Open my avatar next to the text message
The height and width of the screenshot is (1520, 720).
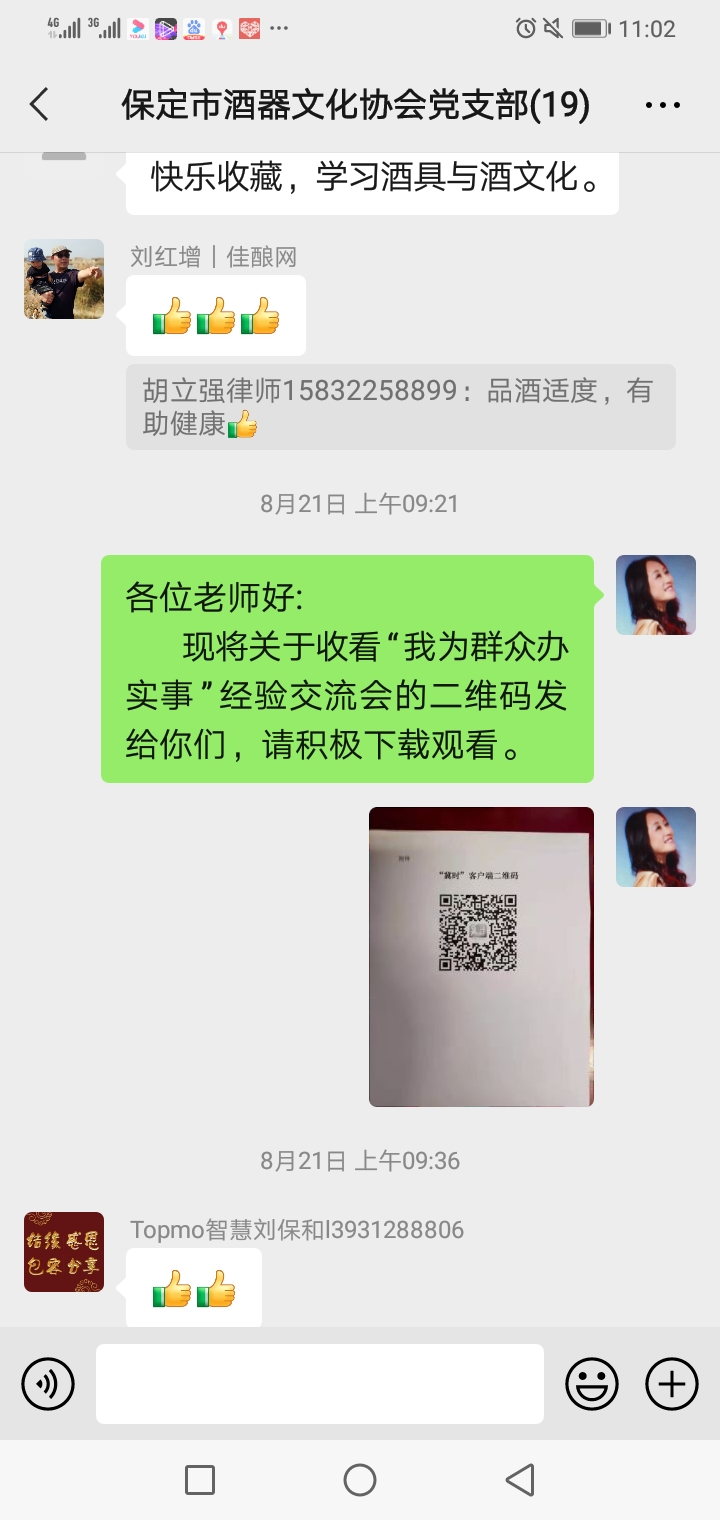[655, 595]
